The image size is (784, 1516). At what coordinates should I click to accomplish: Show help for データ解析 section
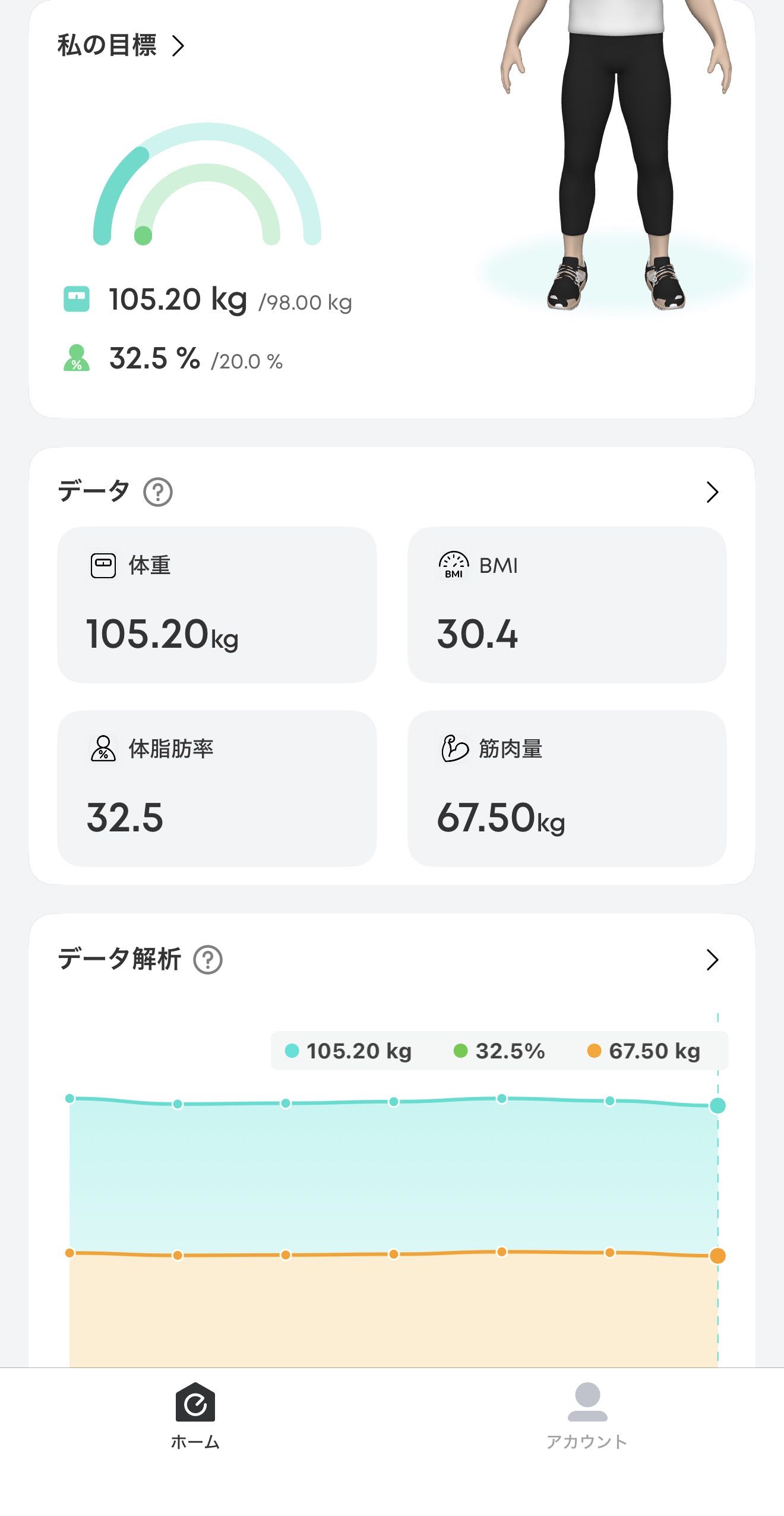pos(208,960)
